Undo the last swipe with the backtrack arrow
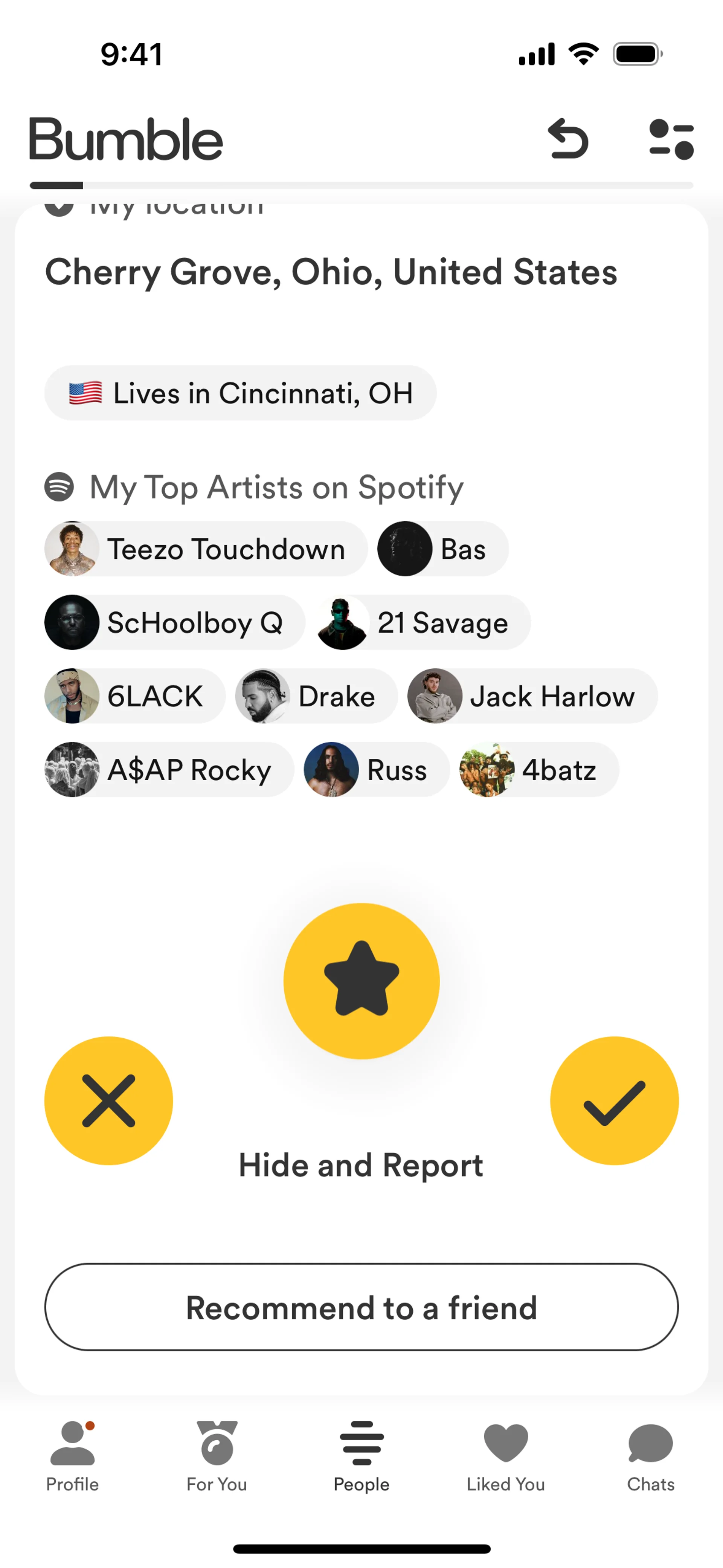Image resolution: width=723 pixels, height=1568 pixels. [568, 139]
